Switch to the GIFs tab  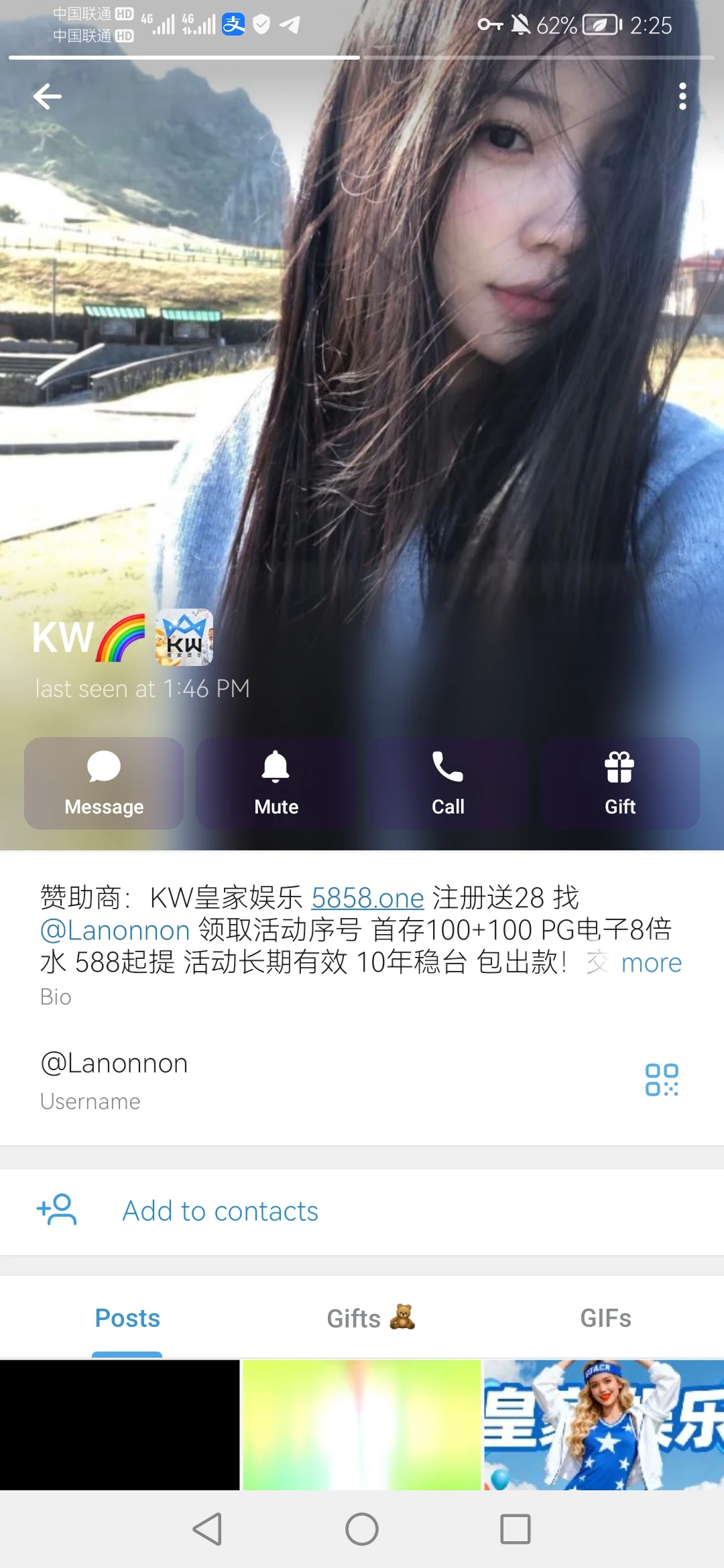(x=605, y=1318)
